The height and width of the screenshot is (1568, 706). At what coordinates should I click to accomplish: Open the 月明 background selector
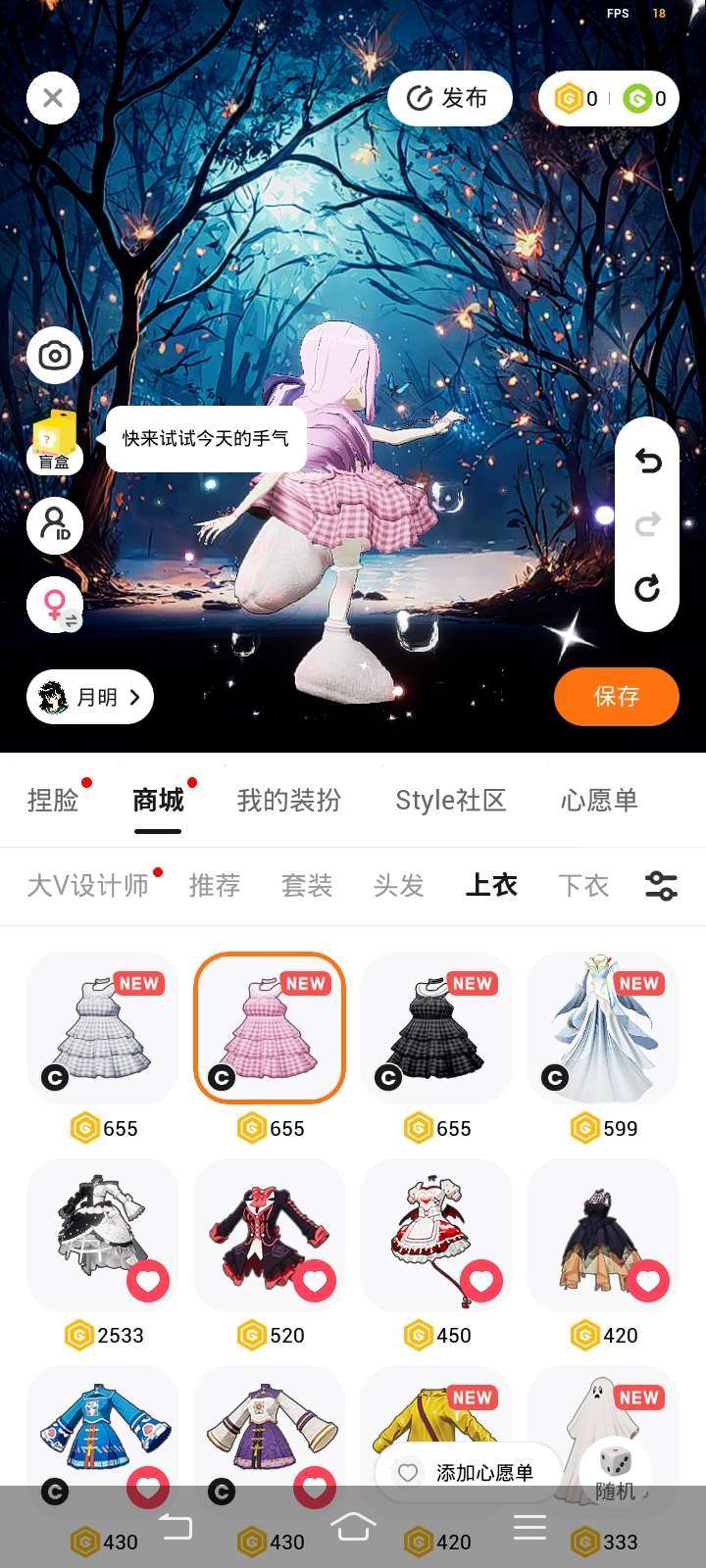(90, 697)
